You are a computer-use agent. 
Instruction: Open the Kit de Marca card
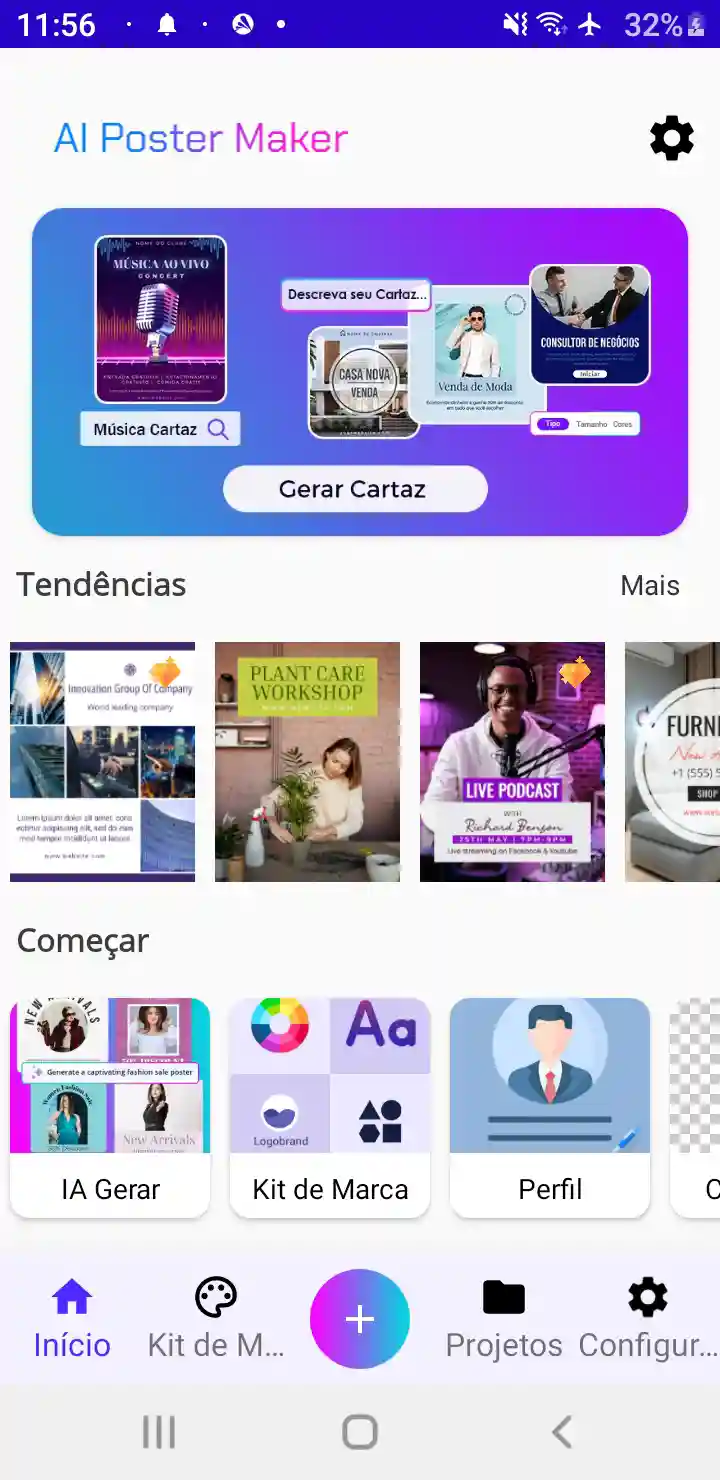tap(330, 1107)
